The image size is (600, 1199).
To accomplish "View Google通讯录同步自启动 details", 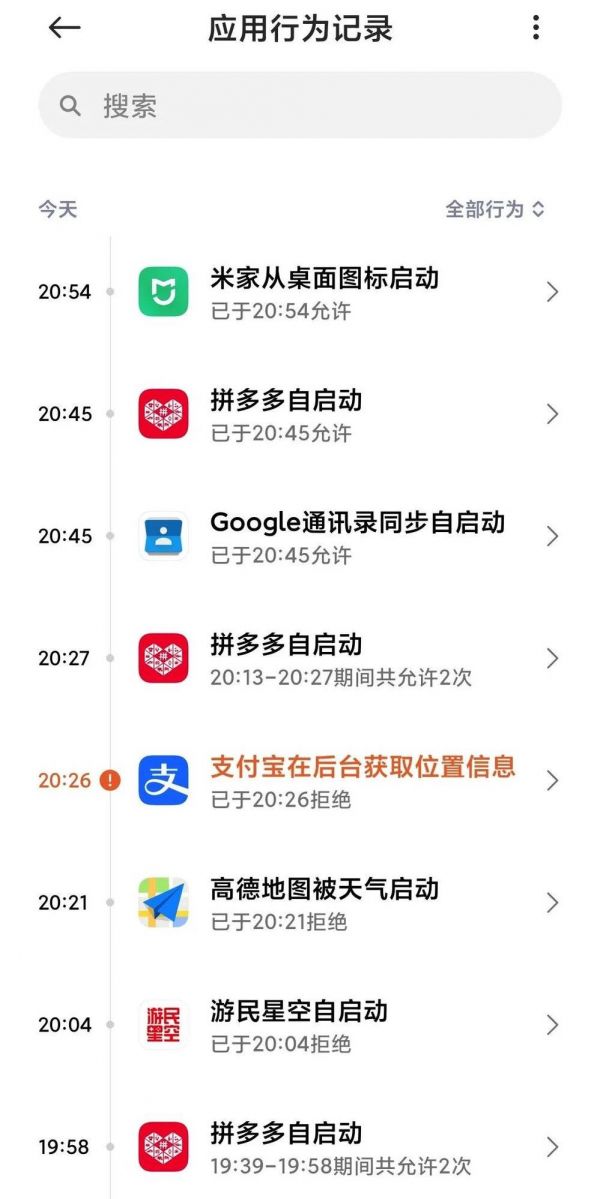I will tap(340, 536).
